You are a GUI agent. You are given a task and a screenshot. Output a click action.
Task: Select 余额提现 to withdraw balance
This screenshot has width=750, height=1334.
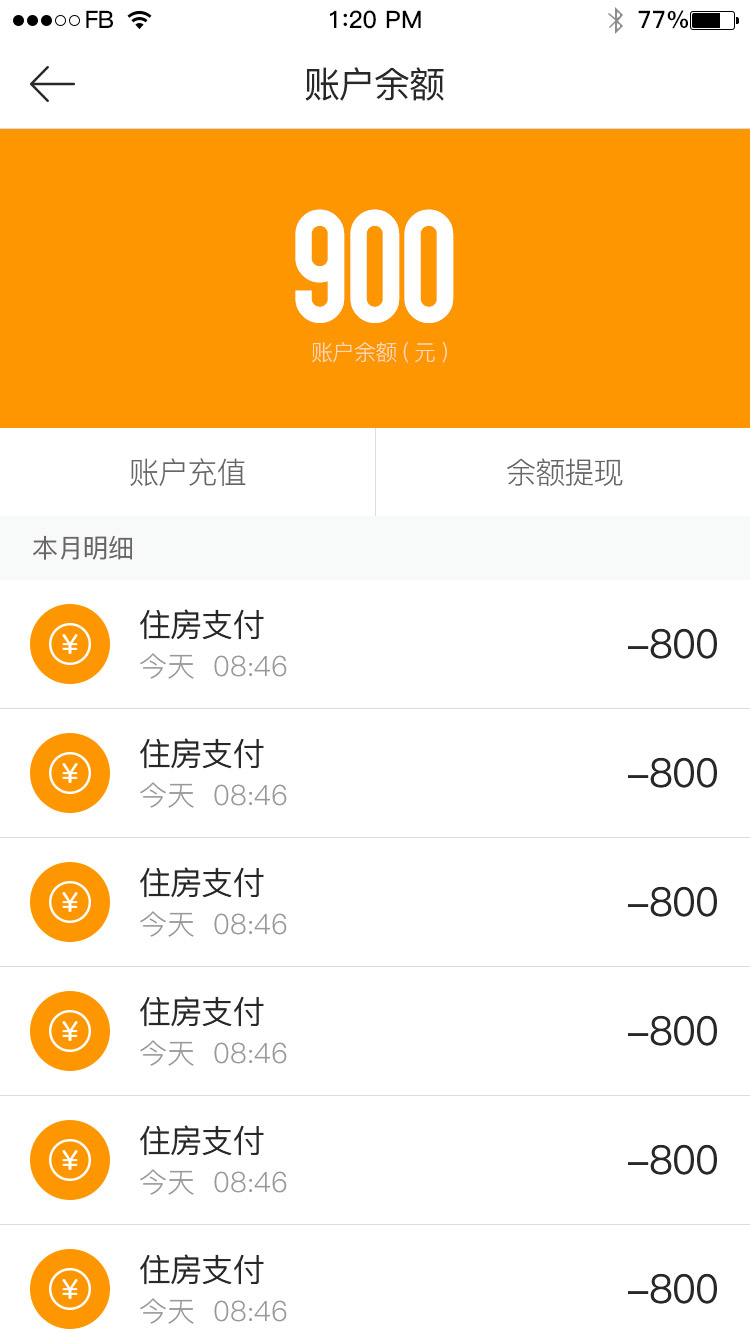pyautogui.click(x=564, y=472)
